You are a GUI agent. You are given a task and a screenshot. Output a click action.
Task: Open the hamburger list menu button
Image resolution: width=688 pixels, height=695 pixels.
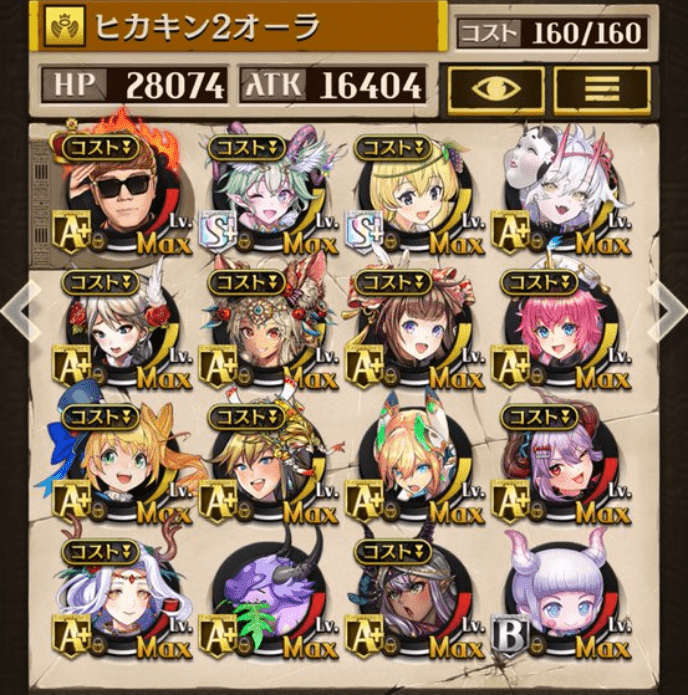point(602,90)
